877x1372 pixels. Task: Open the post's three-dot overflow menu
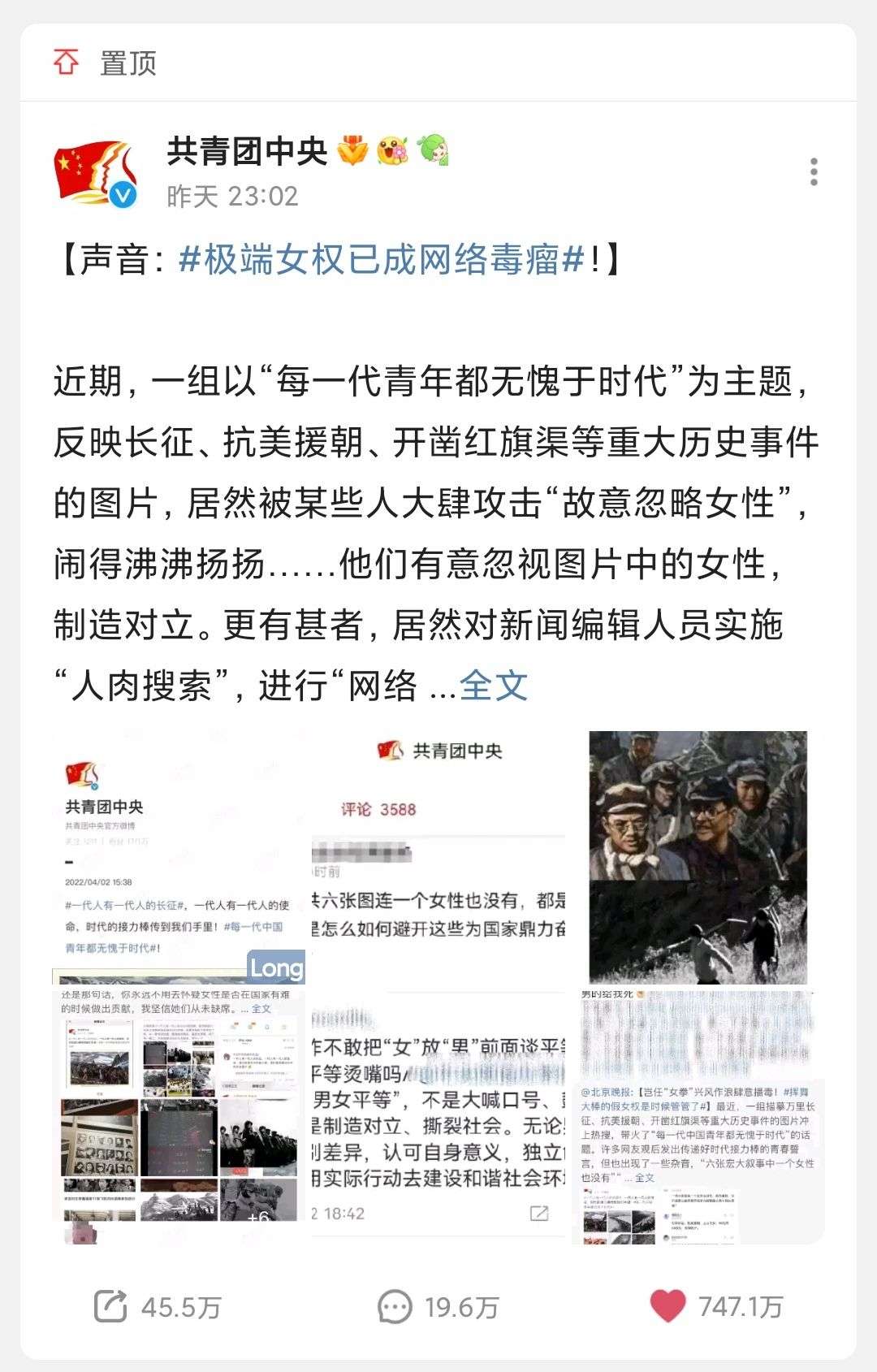tap(814, 172)
